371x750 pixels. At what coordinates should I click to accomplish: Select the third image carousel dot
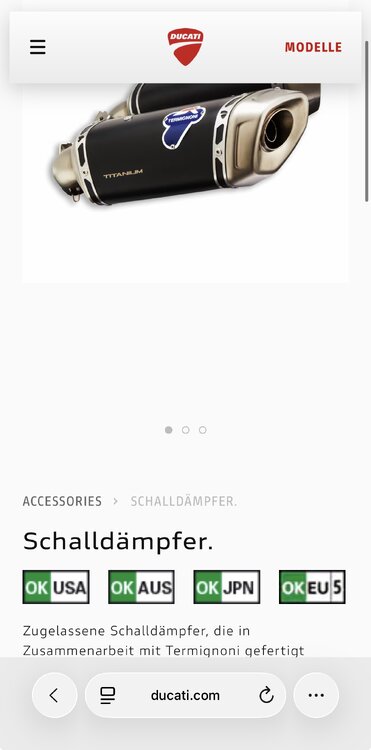(x=203, y=430)
